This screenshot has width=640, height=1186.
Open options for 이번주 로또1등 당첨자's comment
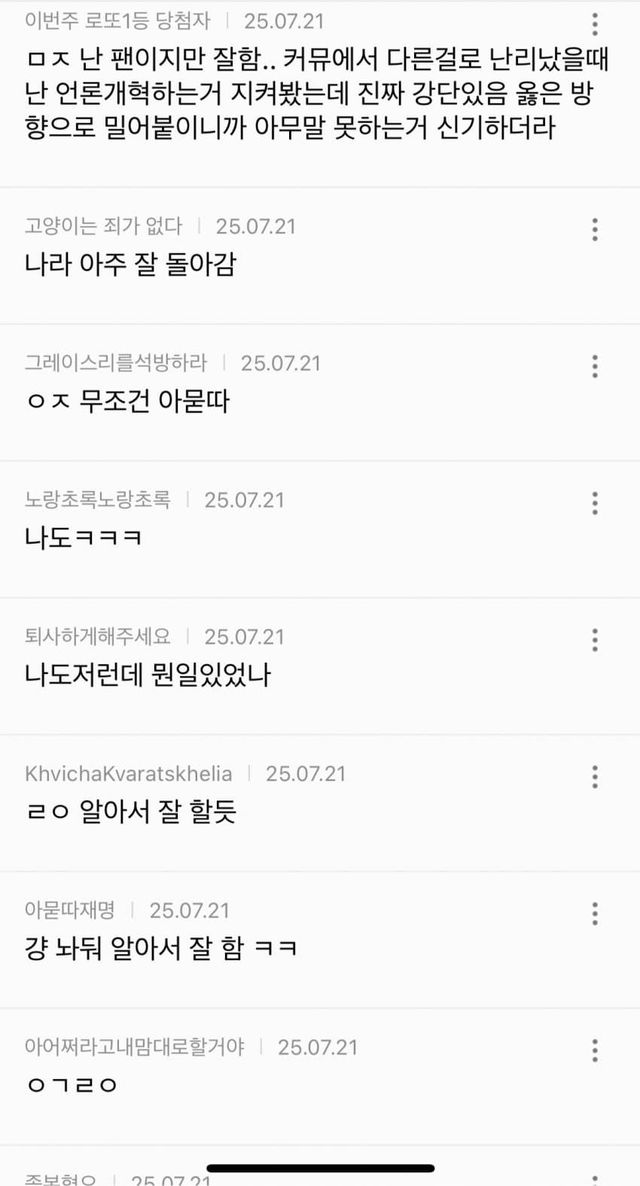(595, 24)
